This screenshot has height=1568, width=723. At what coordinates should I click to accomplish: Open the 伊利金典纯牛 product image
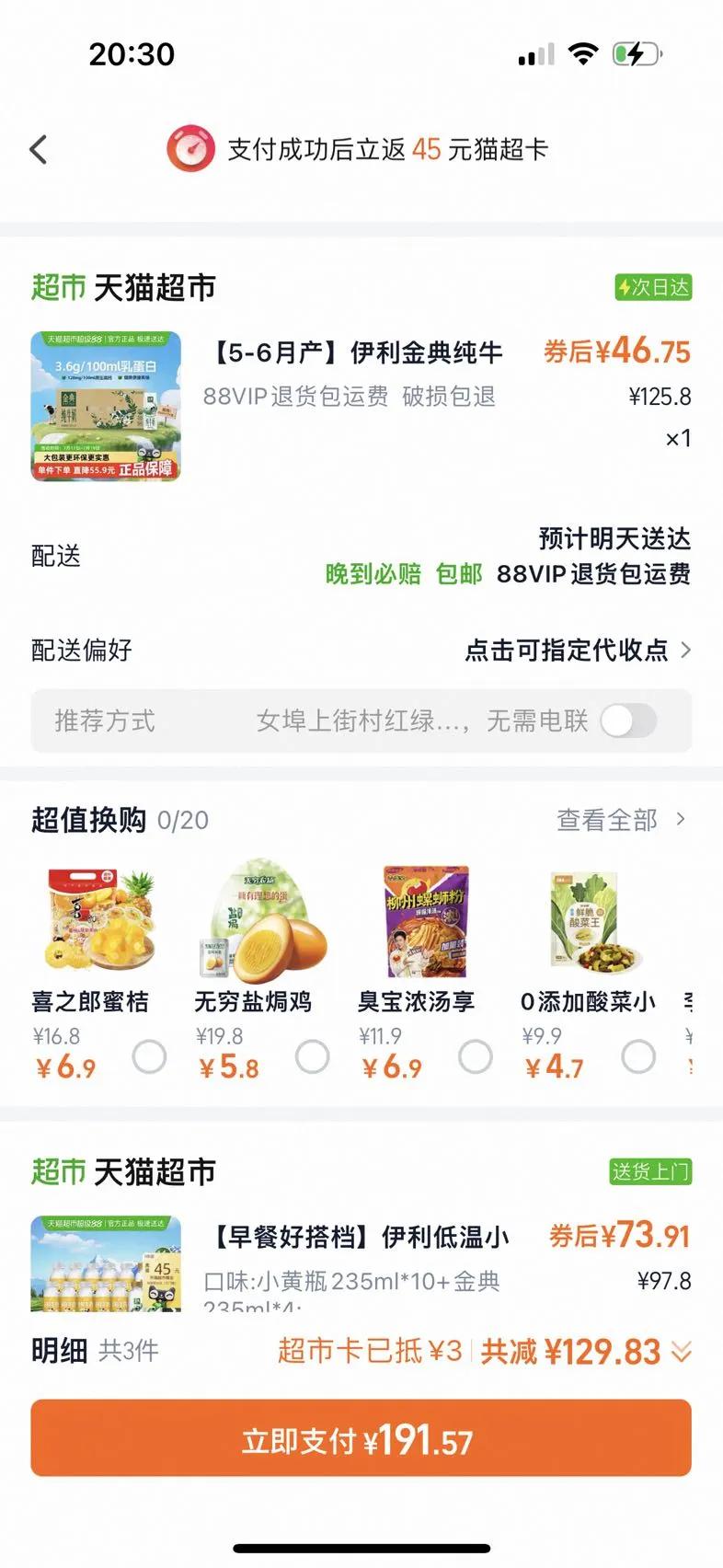coord(106,406)
